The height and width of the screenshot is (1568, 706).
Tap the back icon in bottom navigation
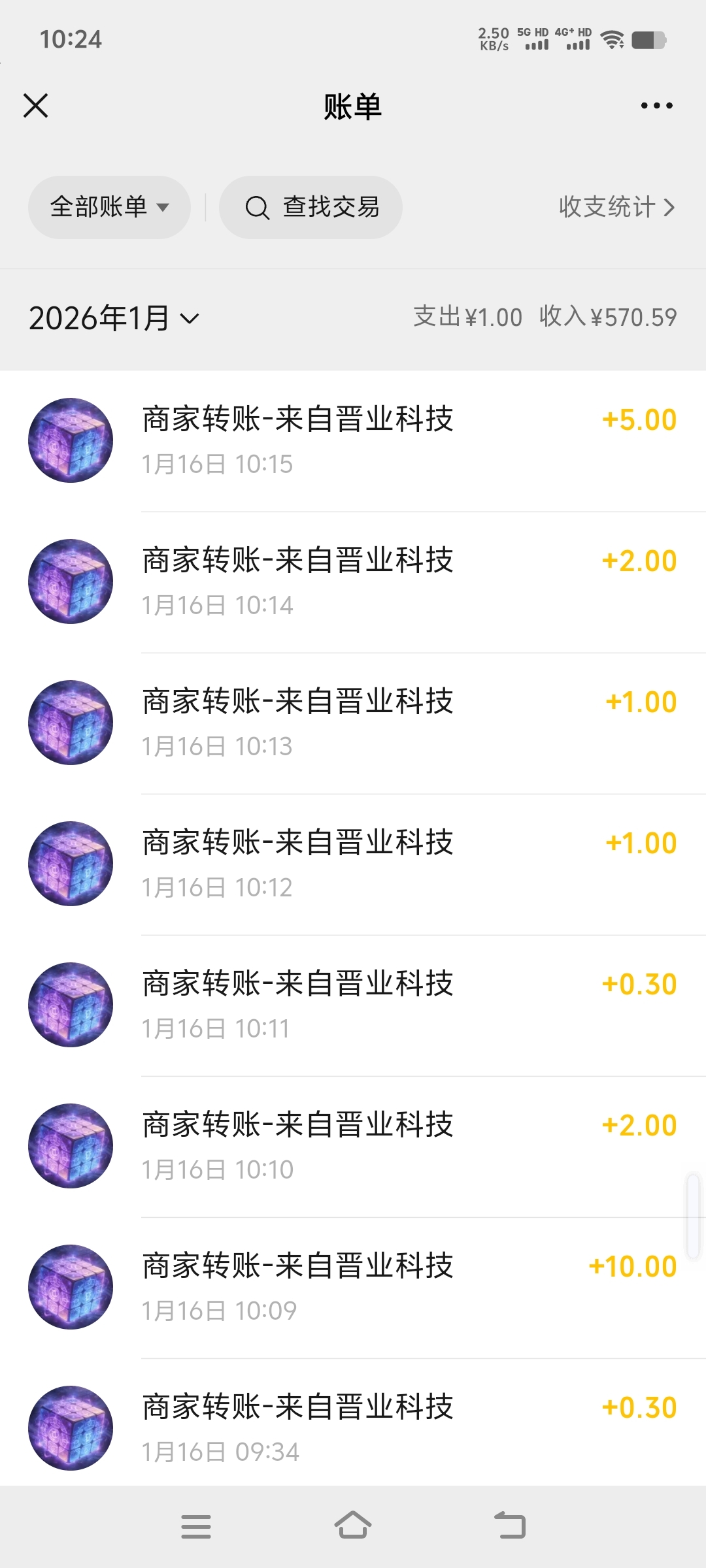511,1526
